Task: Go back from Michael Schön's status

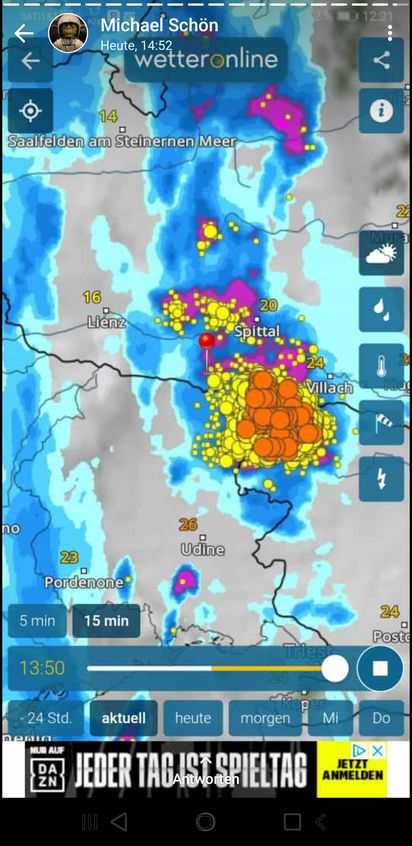Action: pyautogui.click(x=23, y=33)
